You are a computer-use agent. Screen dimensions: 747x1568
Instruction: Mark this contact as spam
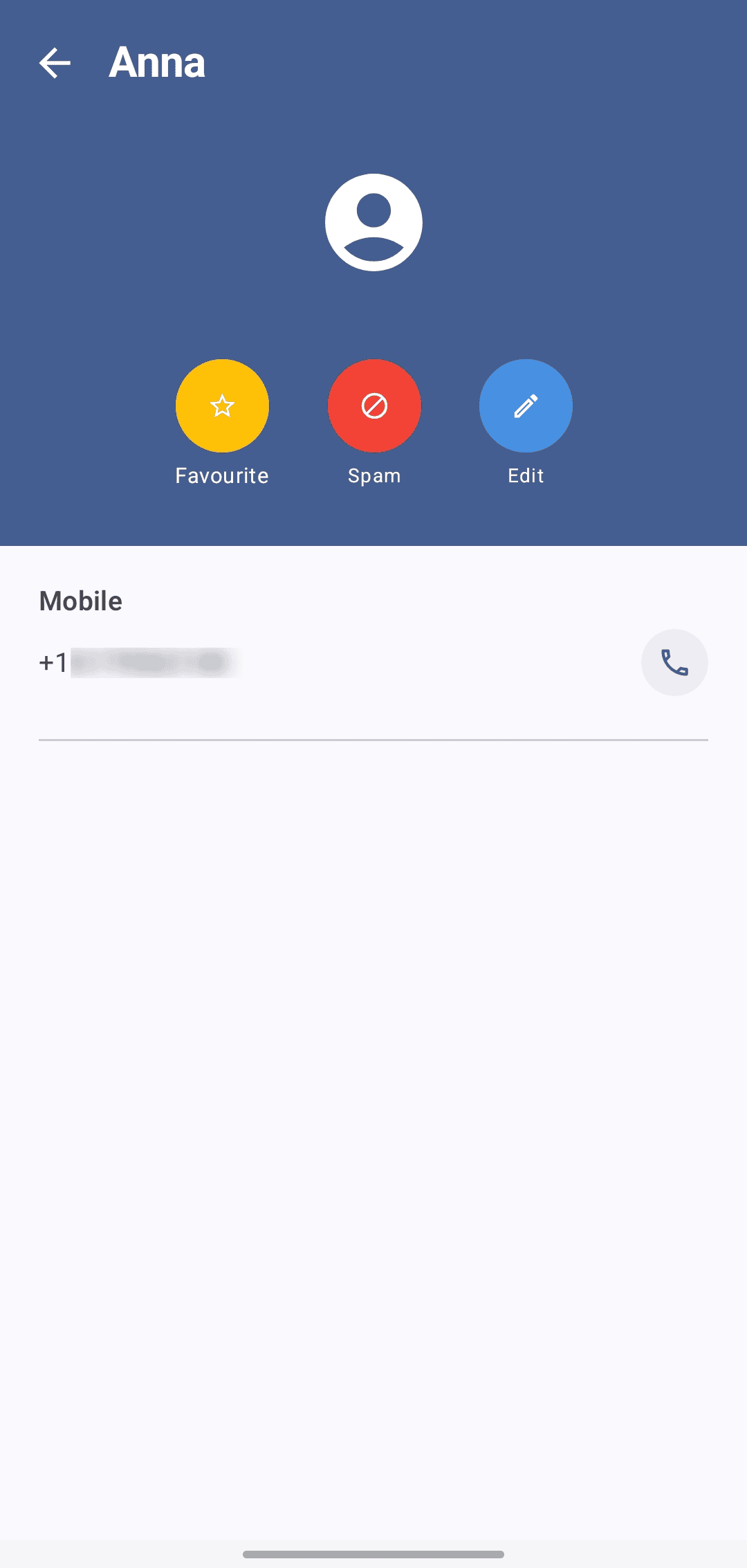(374, 406)
